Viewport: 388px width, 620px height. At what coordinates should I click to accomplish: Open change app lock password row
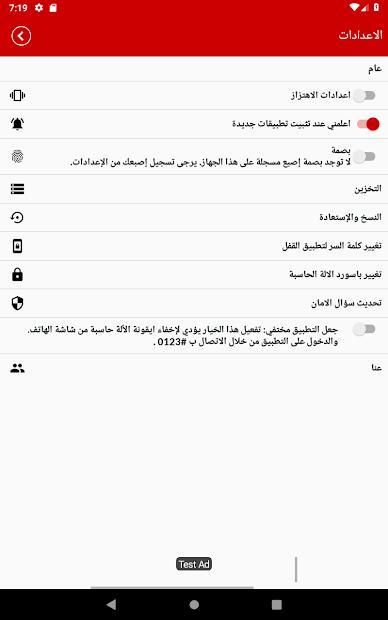[194, 246]
